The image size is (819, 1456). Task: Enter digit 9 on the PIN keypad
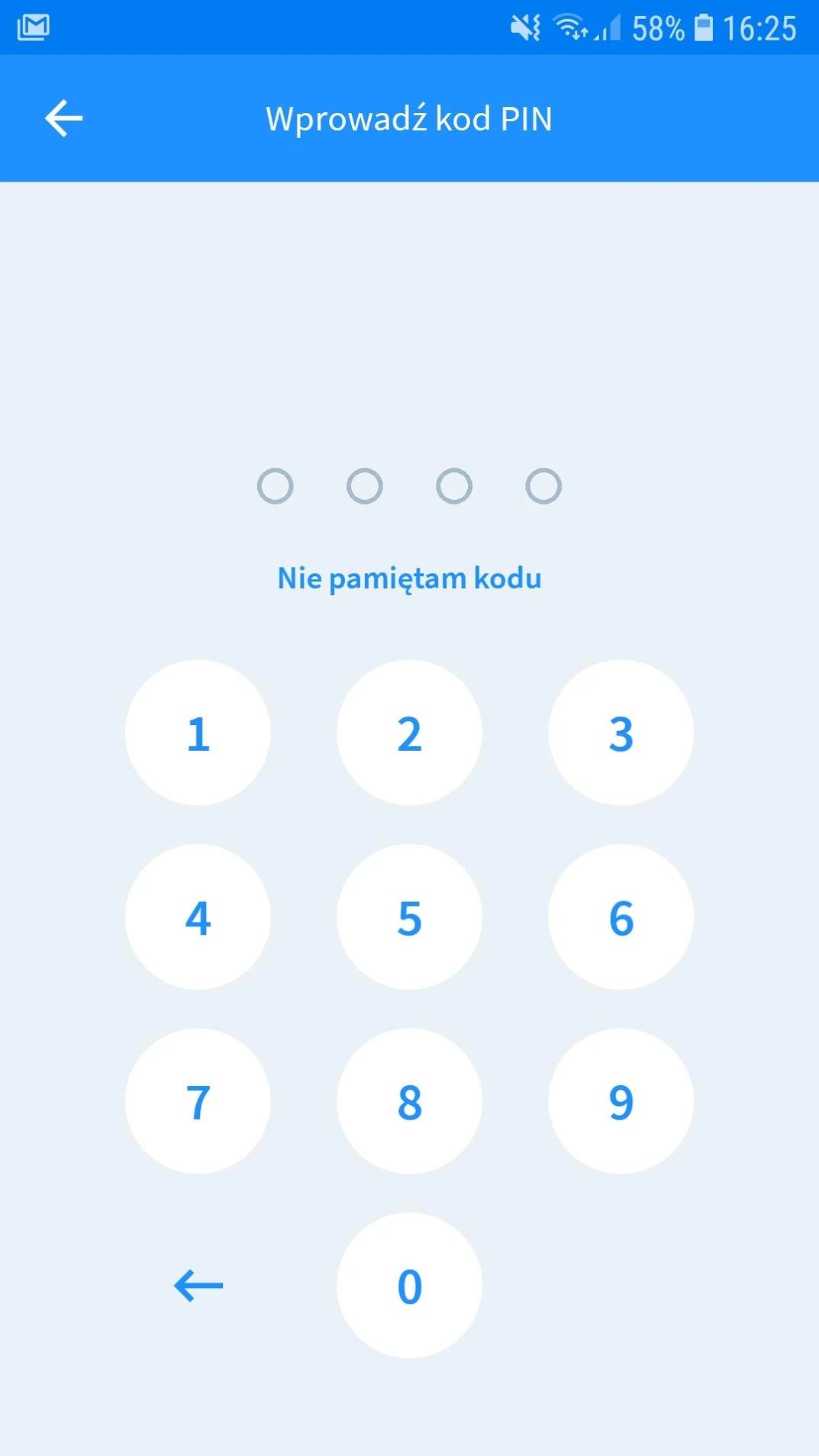(621, 1101)
